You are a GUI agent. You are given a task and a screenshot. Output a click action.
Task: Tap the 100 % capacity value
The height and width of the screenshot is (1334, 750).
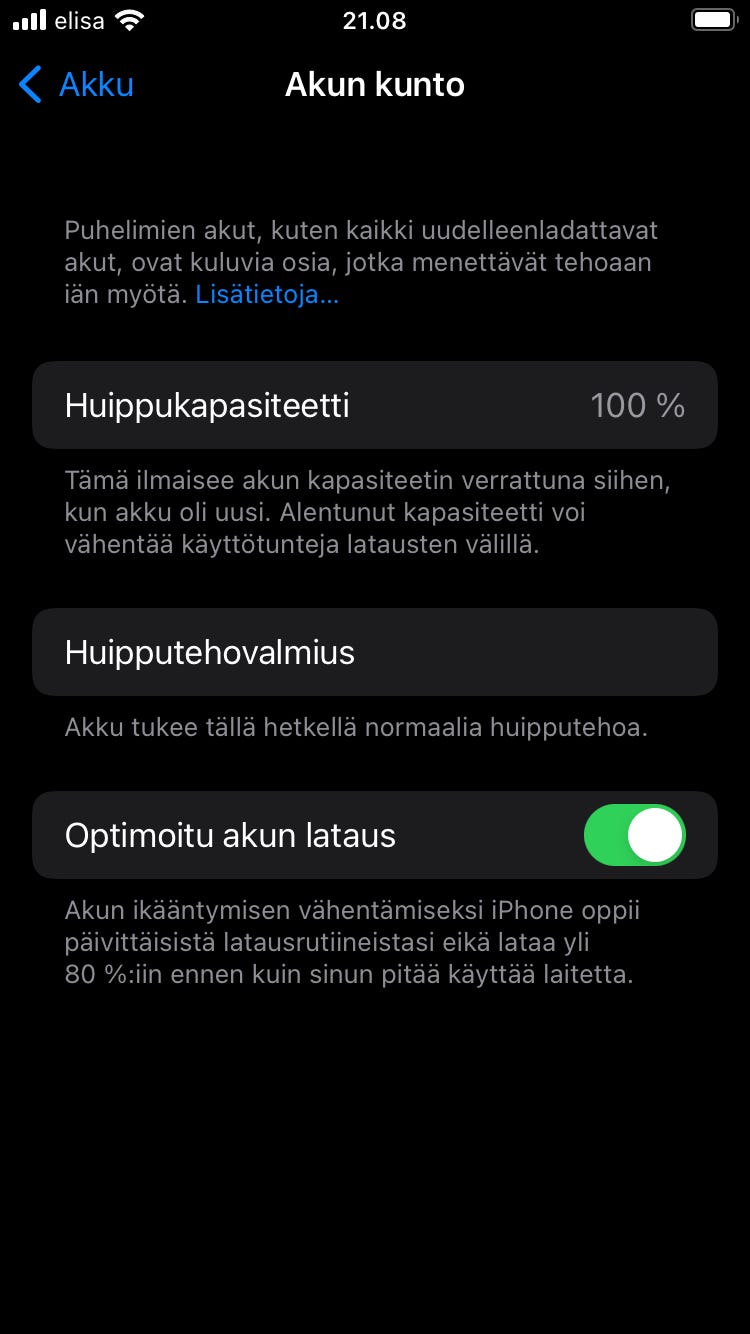pyautogui.click(x=637, y=405)
